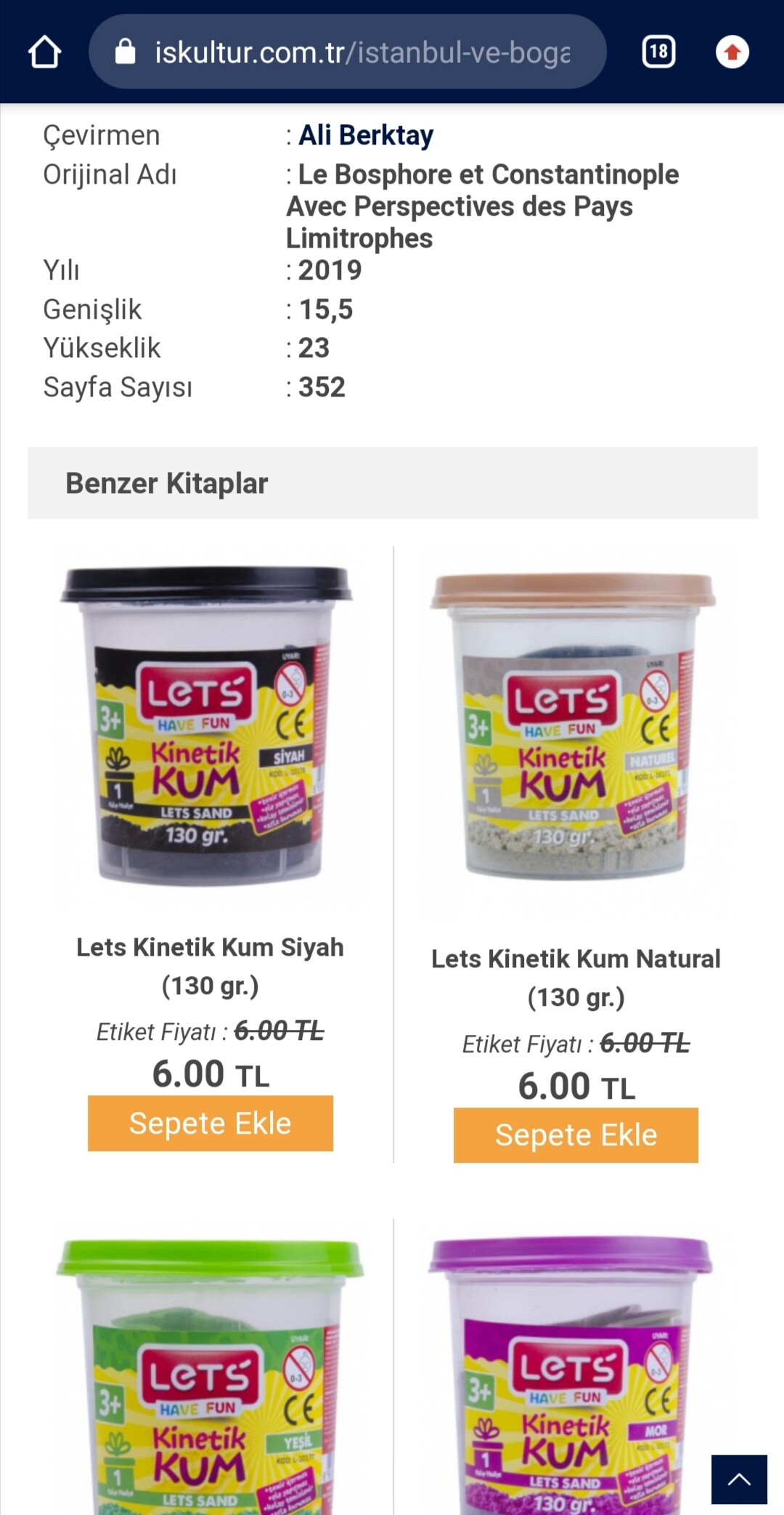Screen dimensions: 784x1515
Task: Add Lets Kinetik Kum Natural to cart
Action: point(576,1135)
